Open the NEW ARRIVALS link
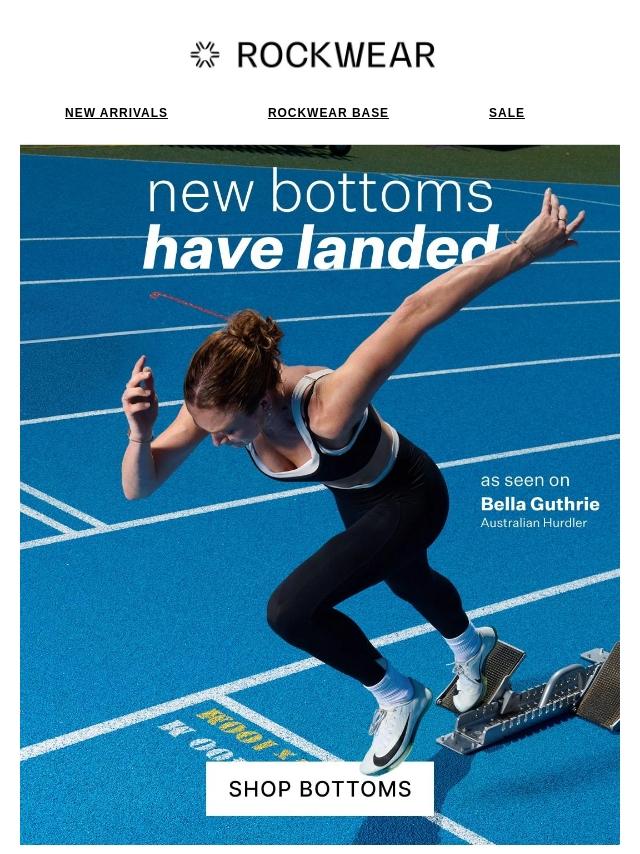This screenshot has height=854, width=640. pos(116,113)
